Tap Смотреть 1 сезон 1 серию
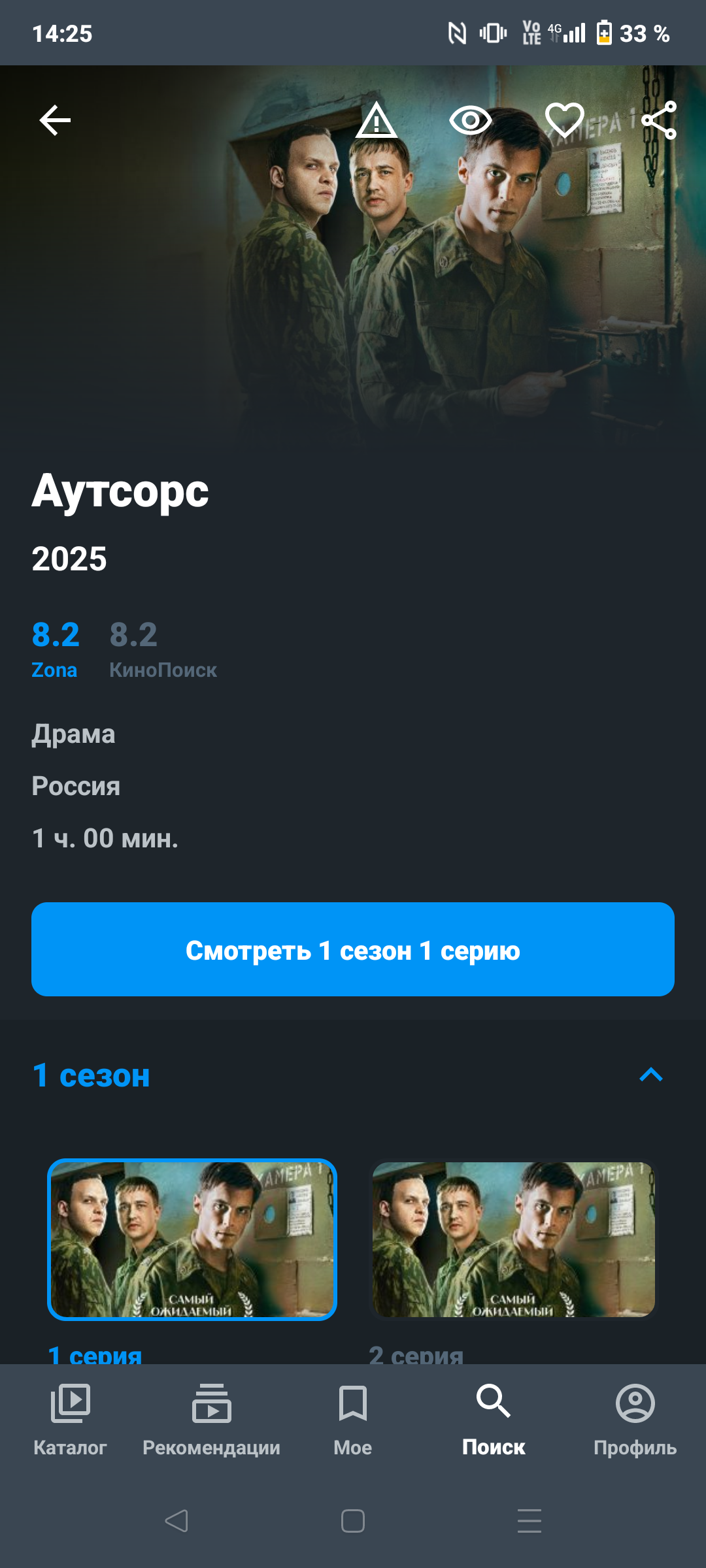 coord(353,949)
